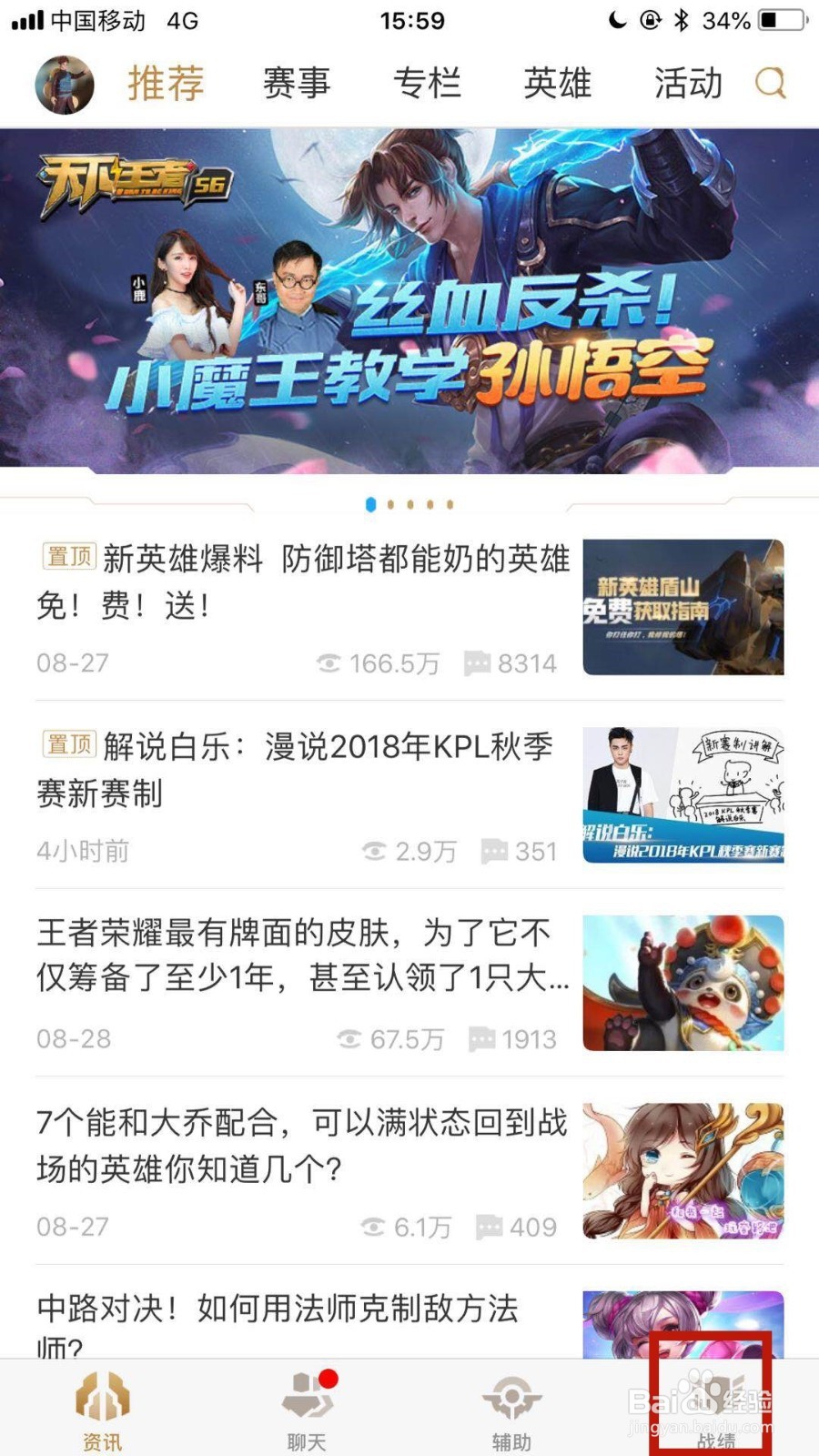Open the 英雄 tab
Viewport: 819px width, 1456px height.
pos(557,84)
